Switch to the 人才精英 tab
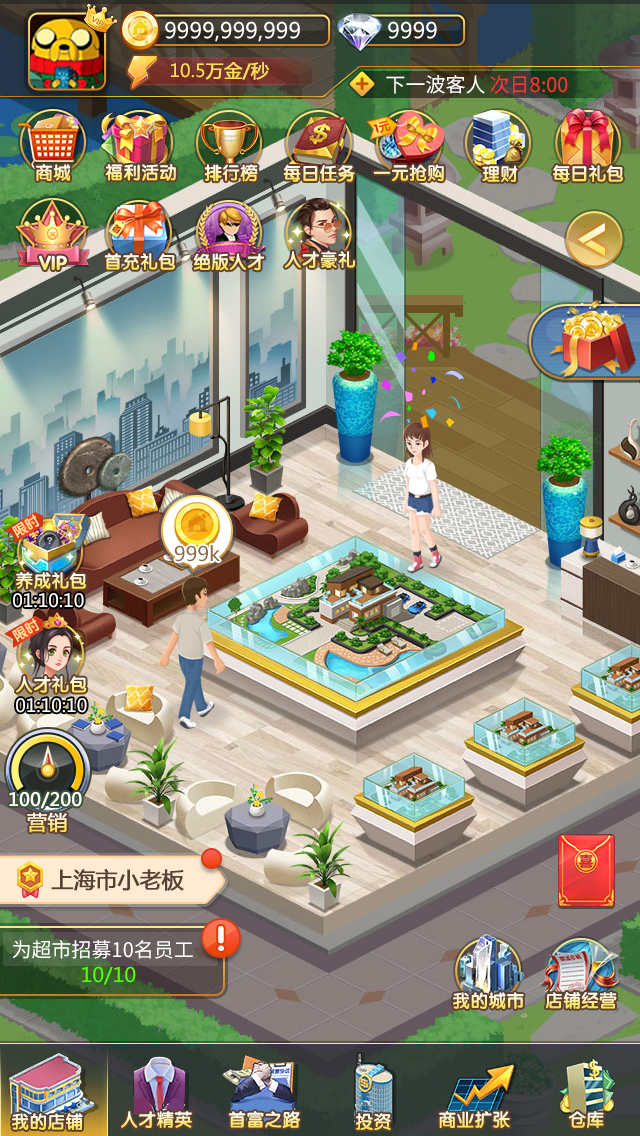Image resolution: width=640 pixels, height=1136 pixels. 157,1091
